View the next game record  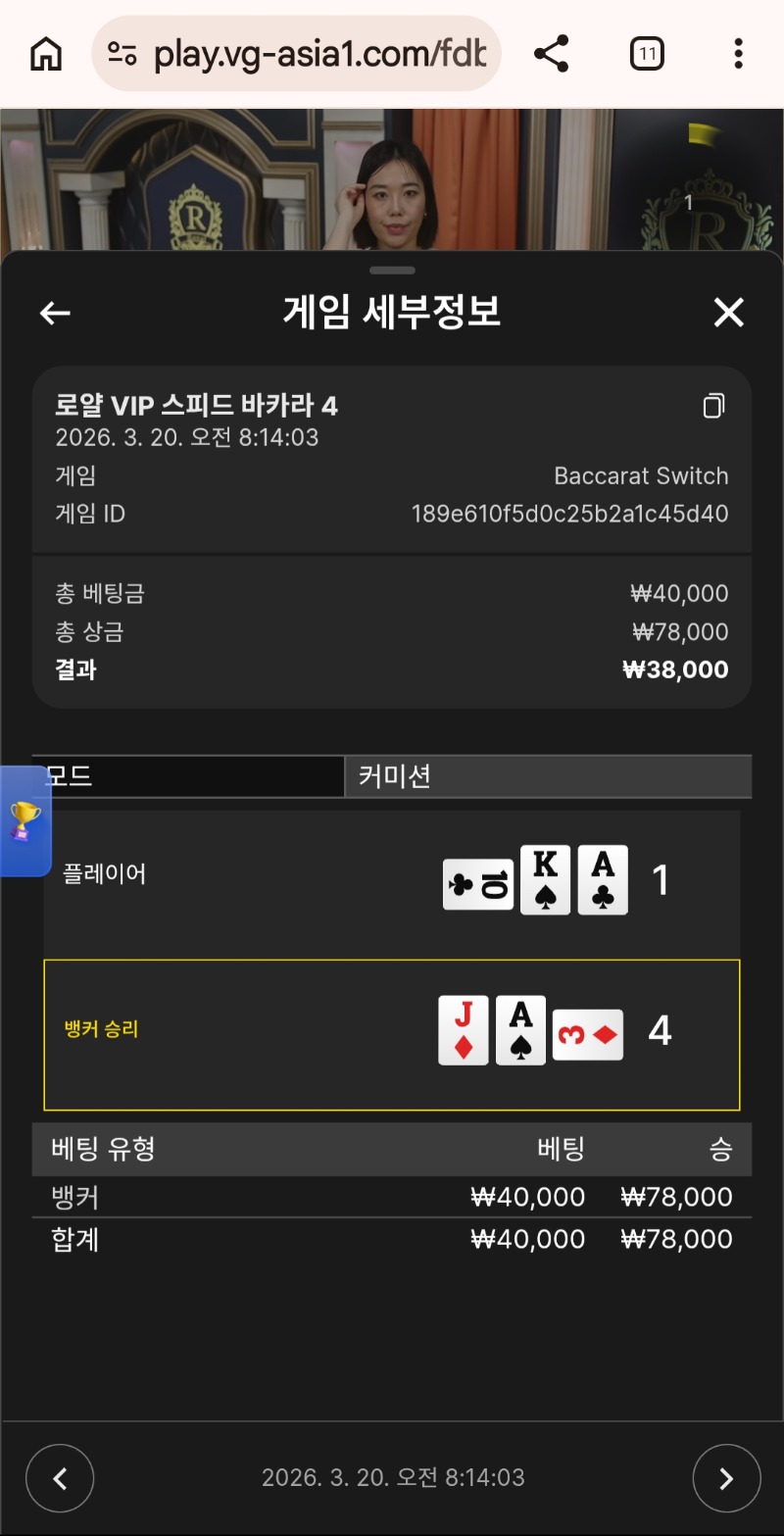pyautogui.click(x=726, y=1478)
